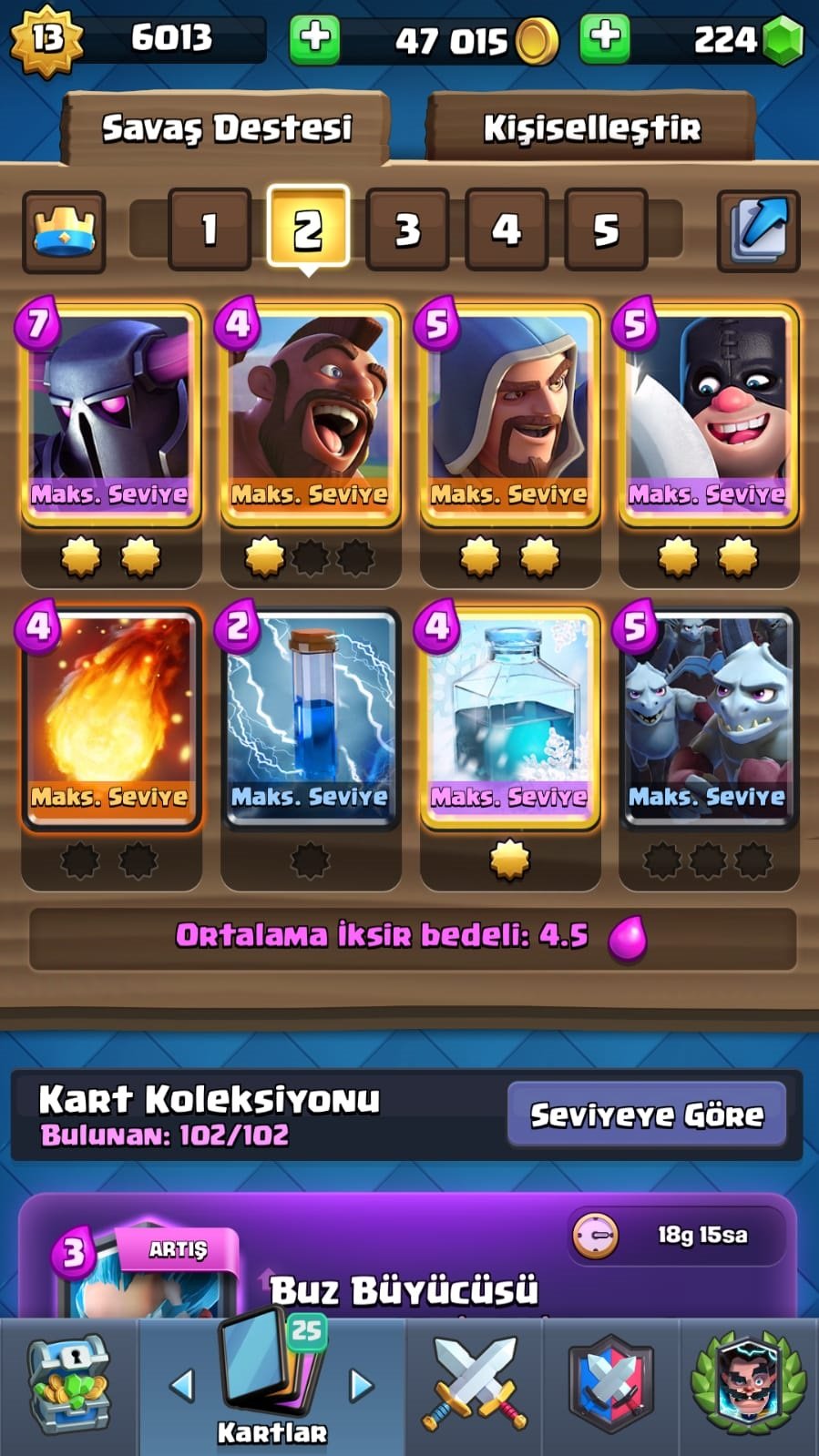
Task: Open the P.E.K.K.A card costing 7 elixir
Action: [x=110, y=414]
